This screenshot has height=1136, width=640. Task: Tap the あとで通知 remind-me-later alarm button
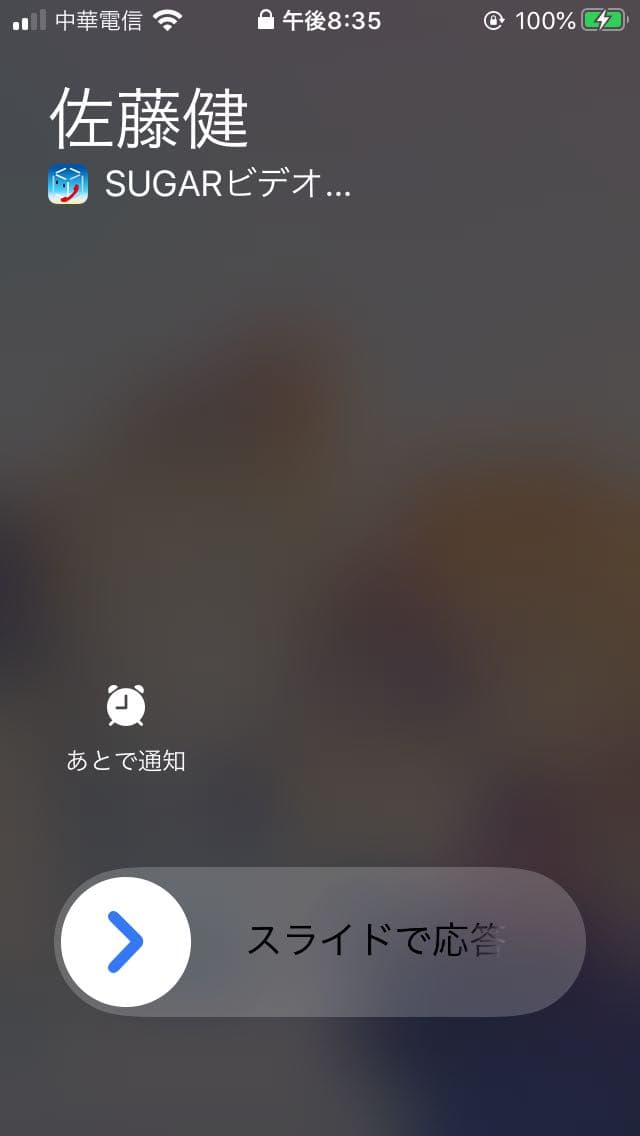pos(126,708)
